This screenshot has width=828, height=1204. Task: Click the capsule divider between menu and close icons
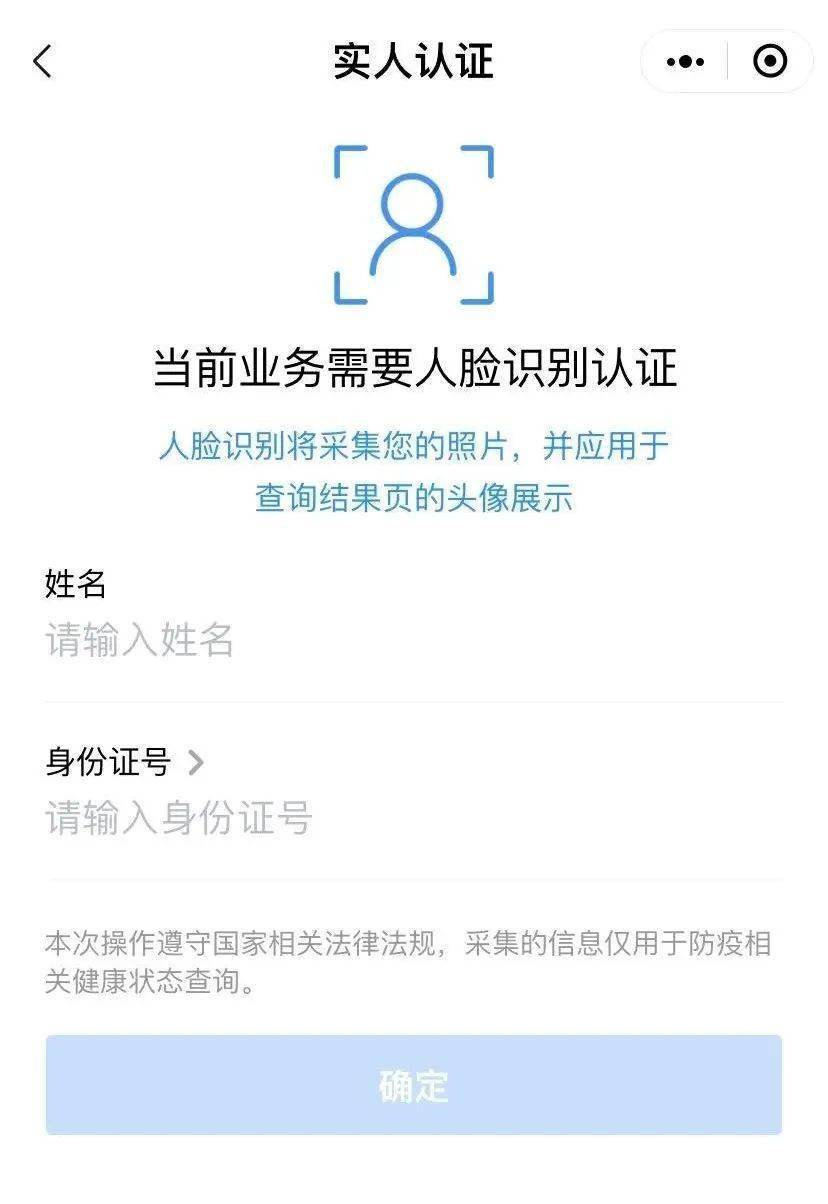(x=728, y=60)
